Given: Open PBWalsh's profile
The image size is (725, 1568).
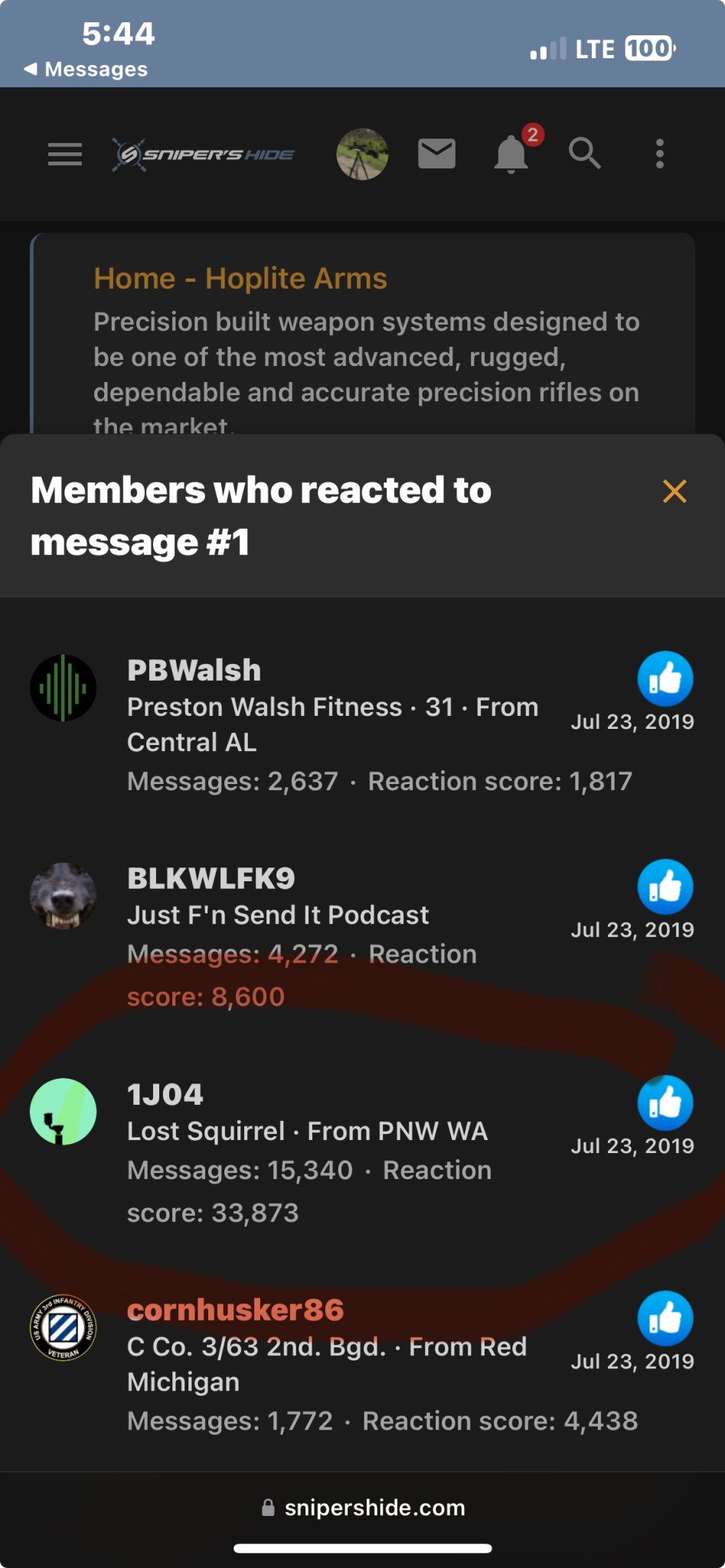Looking at the screenshot, I should [194, 671].
